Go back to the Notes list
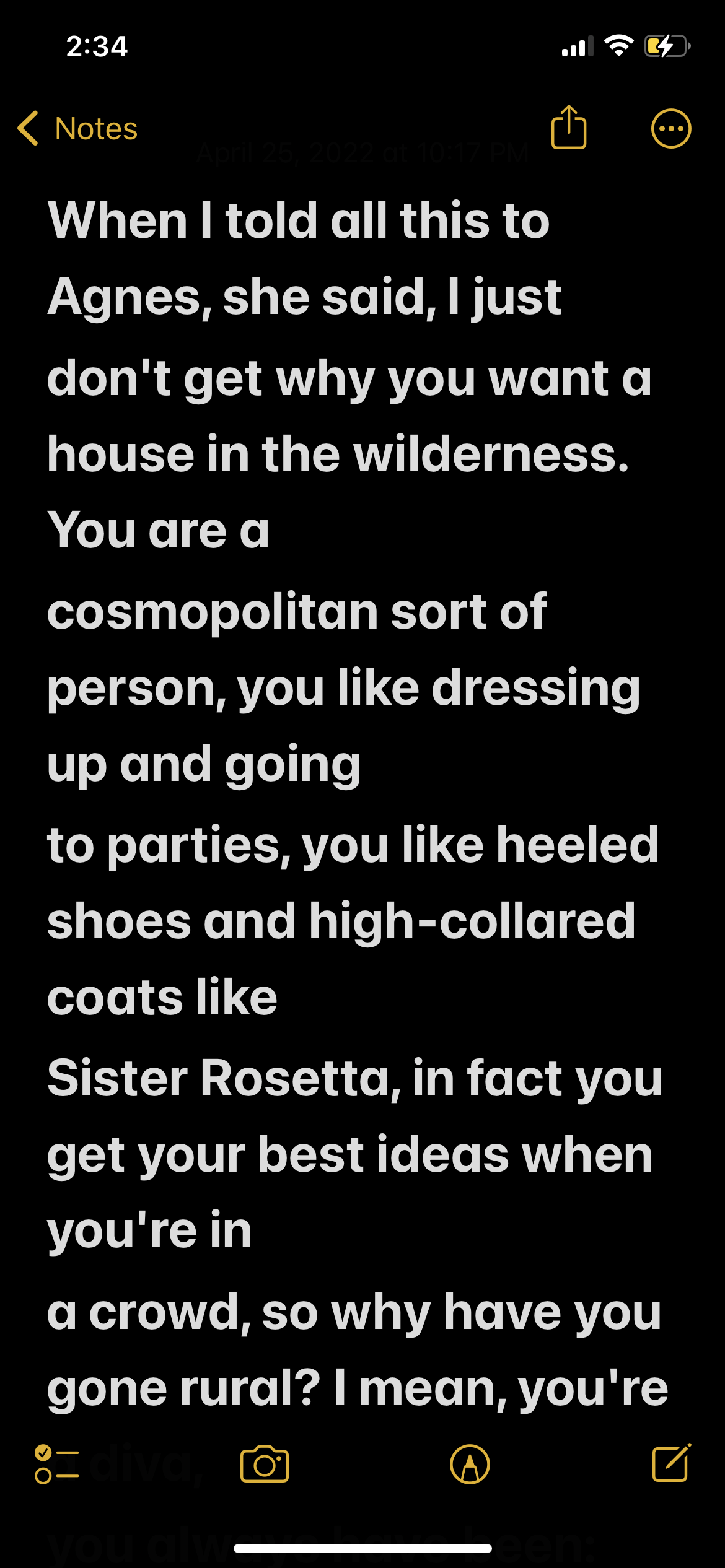 [77, 129]
